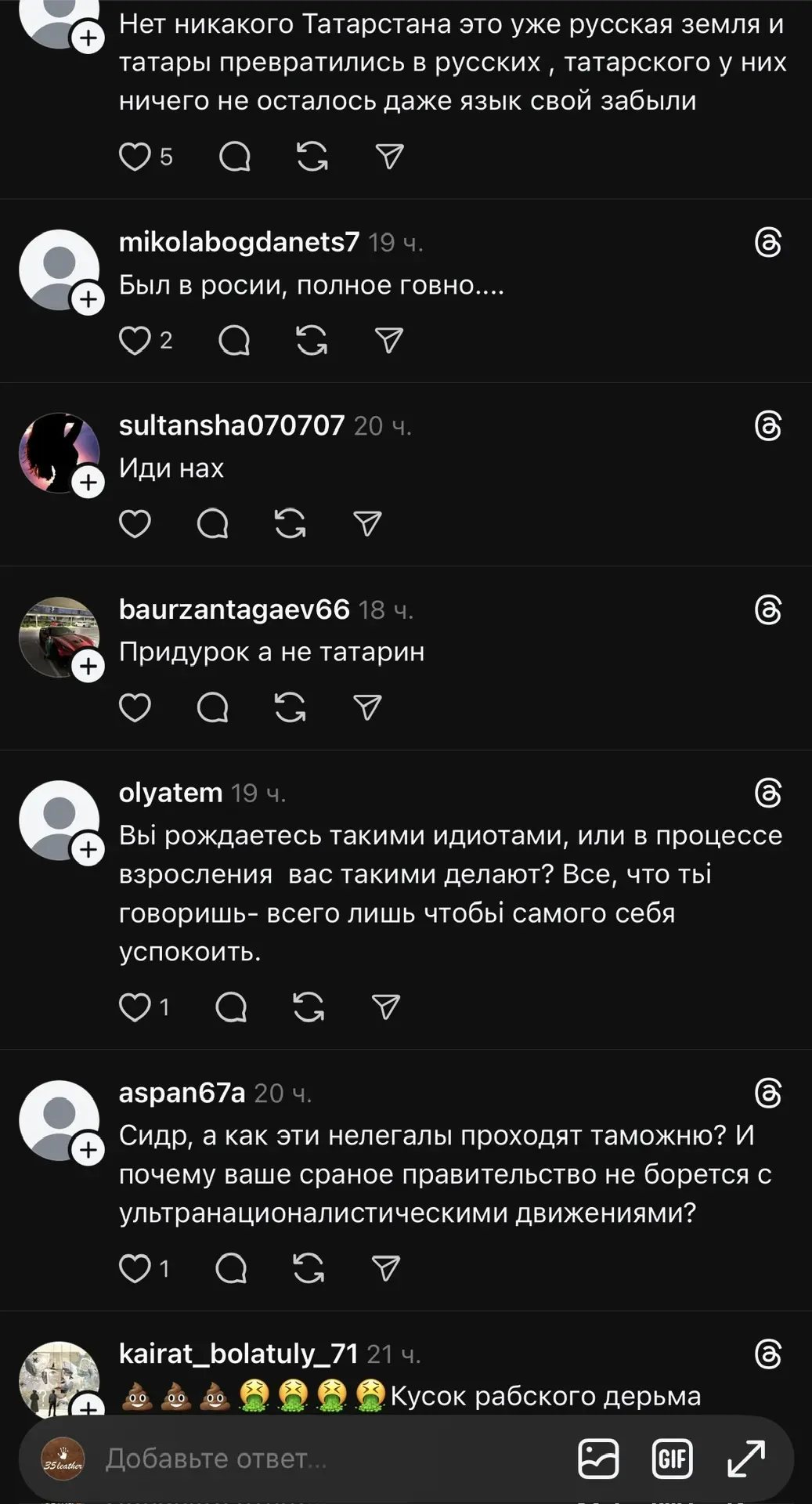Screen dimensions: 812x1504
Task: Reply to sultansha070707's comment
Action: pyautogui.click(x=212, y=524)
